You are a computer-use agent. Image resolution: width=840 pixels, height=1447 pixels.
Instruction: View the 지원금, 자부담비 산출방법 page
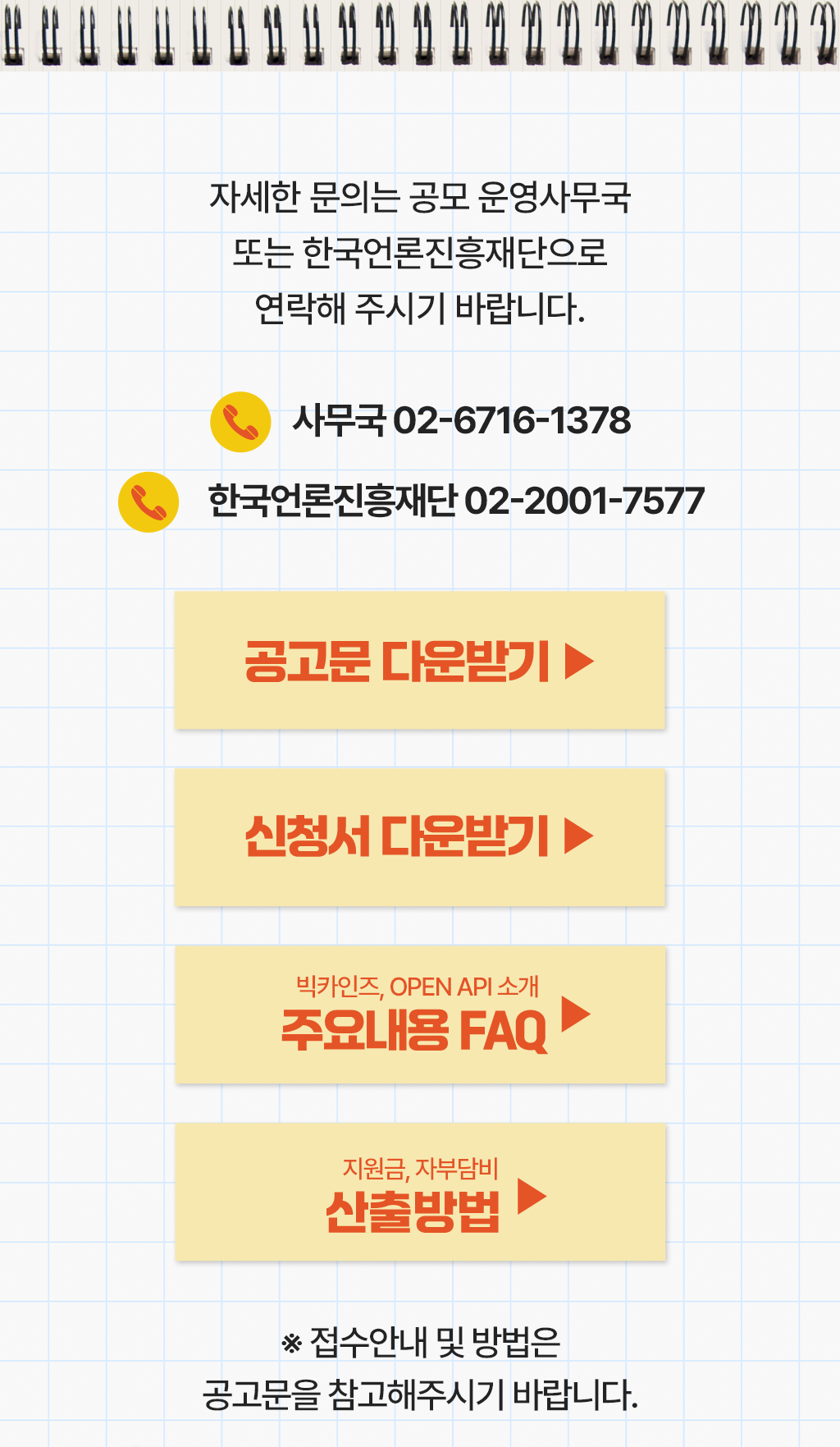click(x=419, y=1192)
